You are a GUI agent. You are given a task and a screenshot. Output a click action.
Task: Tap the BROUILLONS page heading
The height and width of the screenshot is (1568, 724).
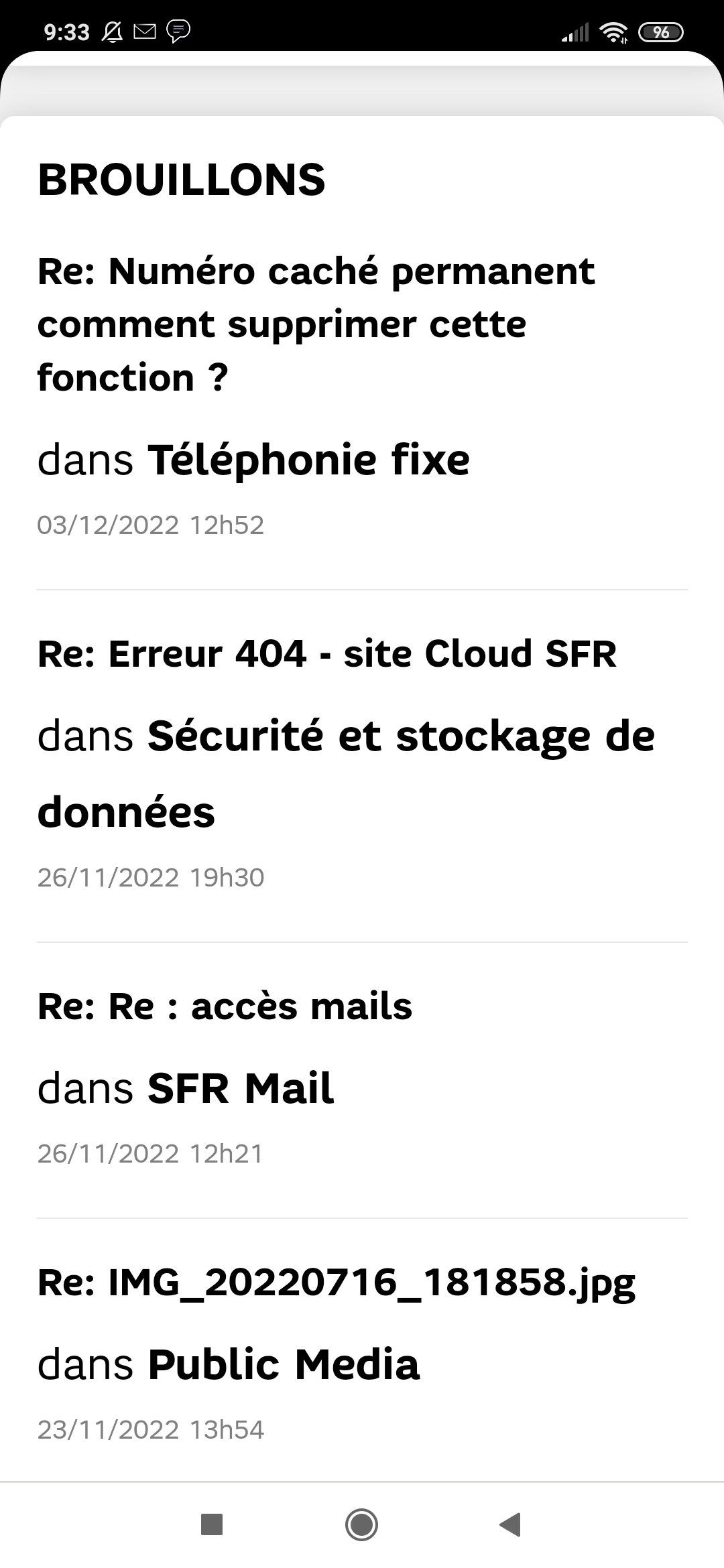[x=181, y=178]
